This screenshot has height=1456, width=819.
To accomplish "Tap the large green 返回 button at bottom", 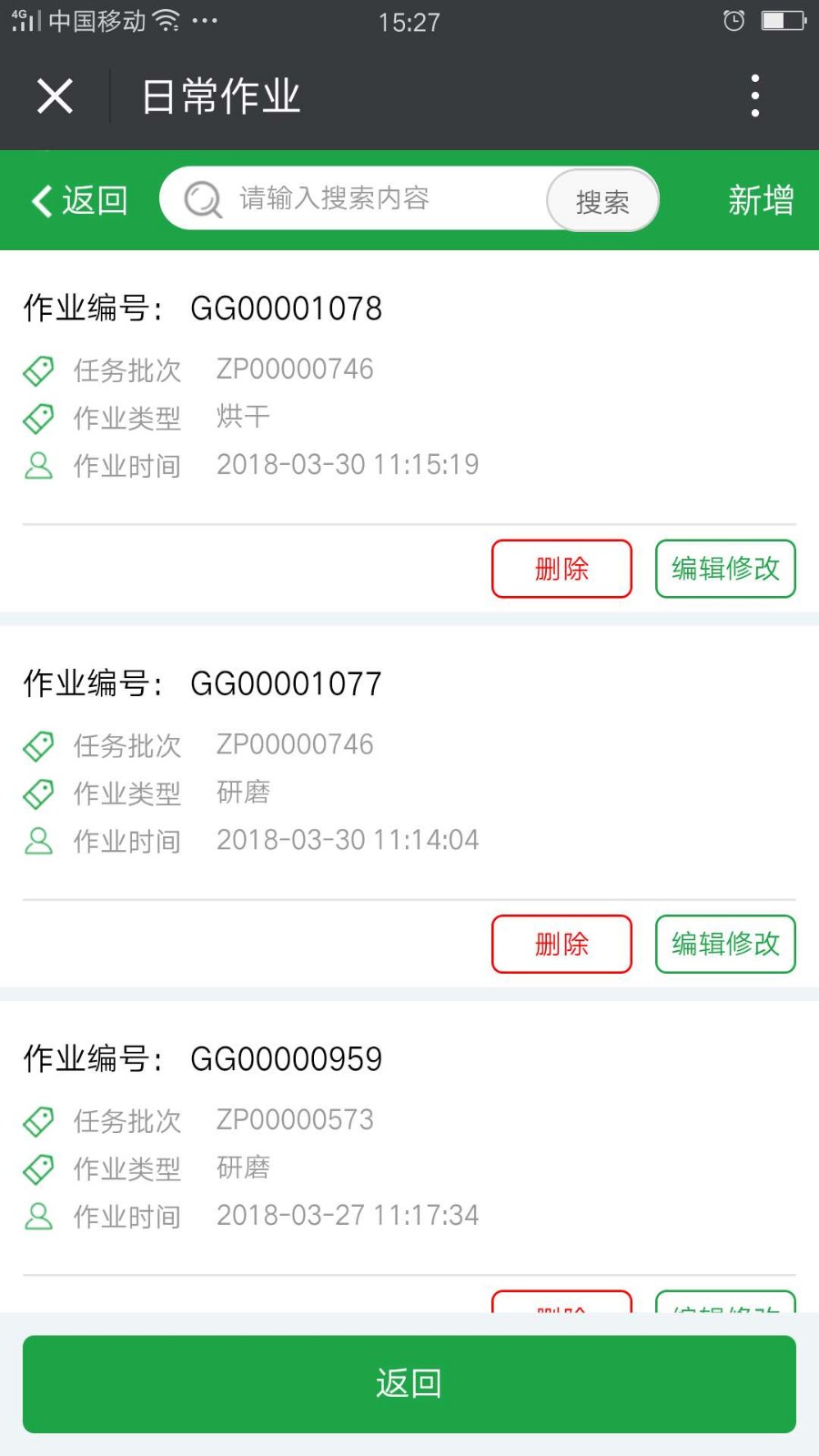I will [409, 1383].
